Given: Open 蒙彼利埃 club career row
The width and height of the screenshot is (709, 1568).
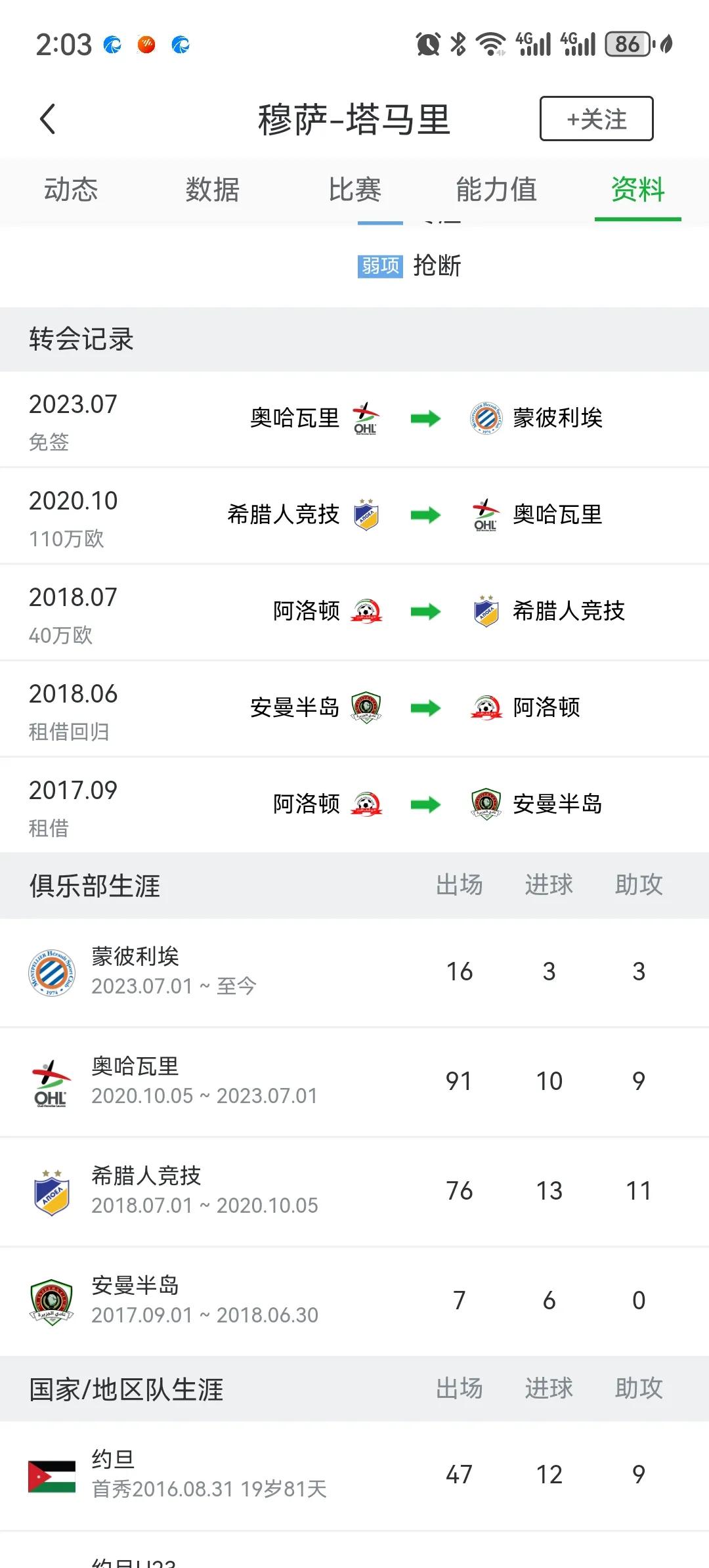Looking at the screenshot, I should tap(354, 972).
